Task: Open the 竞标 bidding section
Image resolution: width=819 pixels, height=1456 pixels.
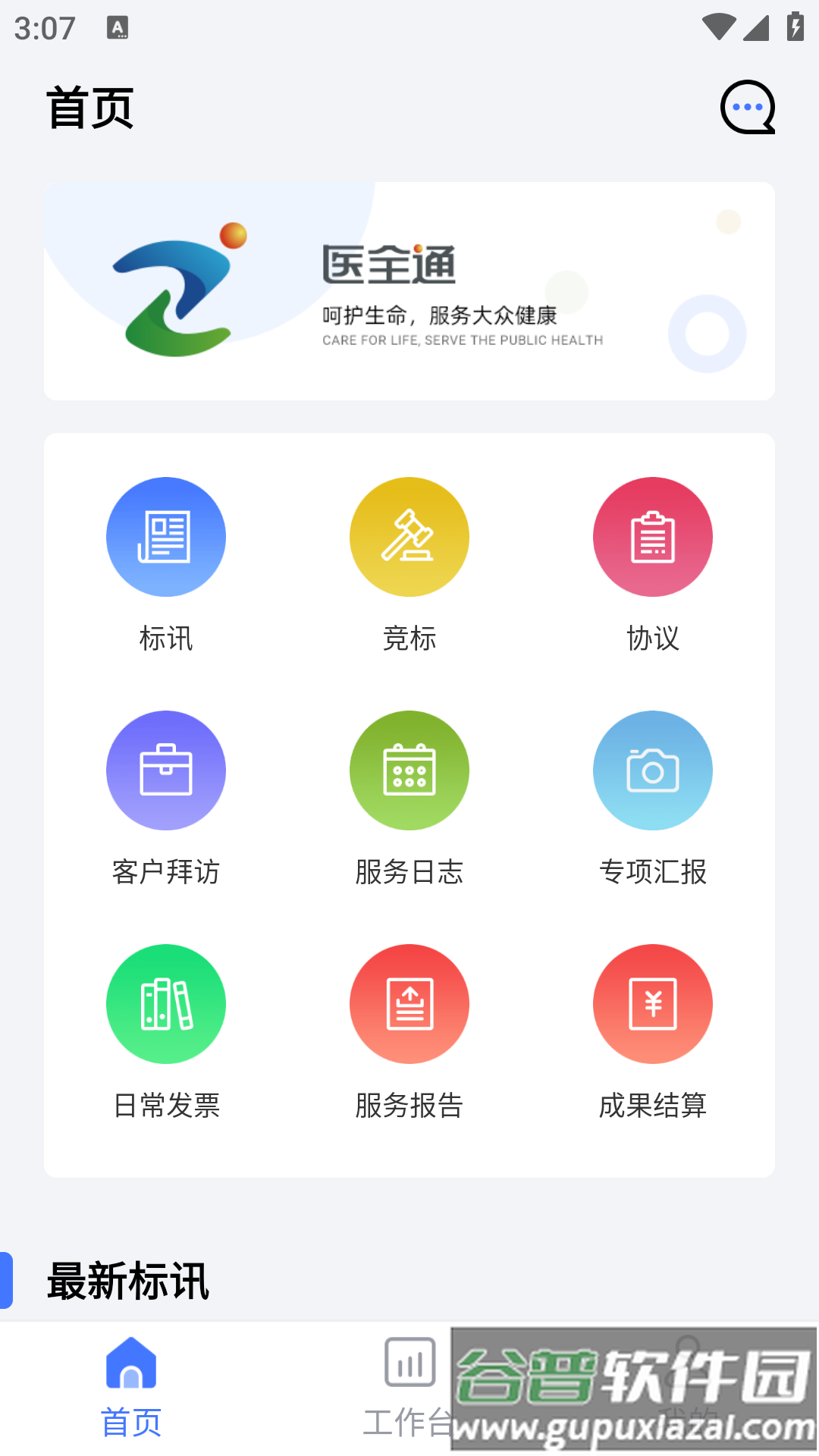Action: pos(409,537)
